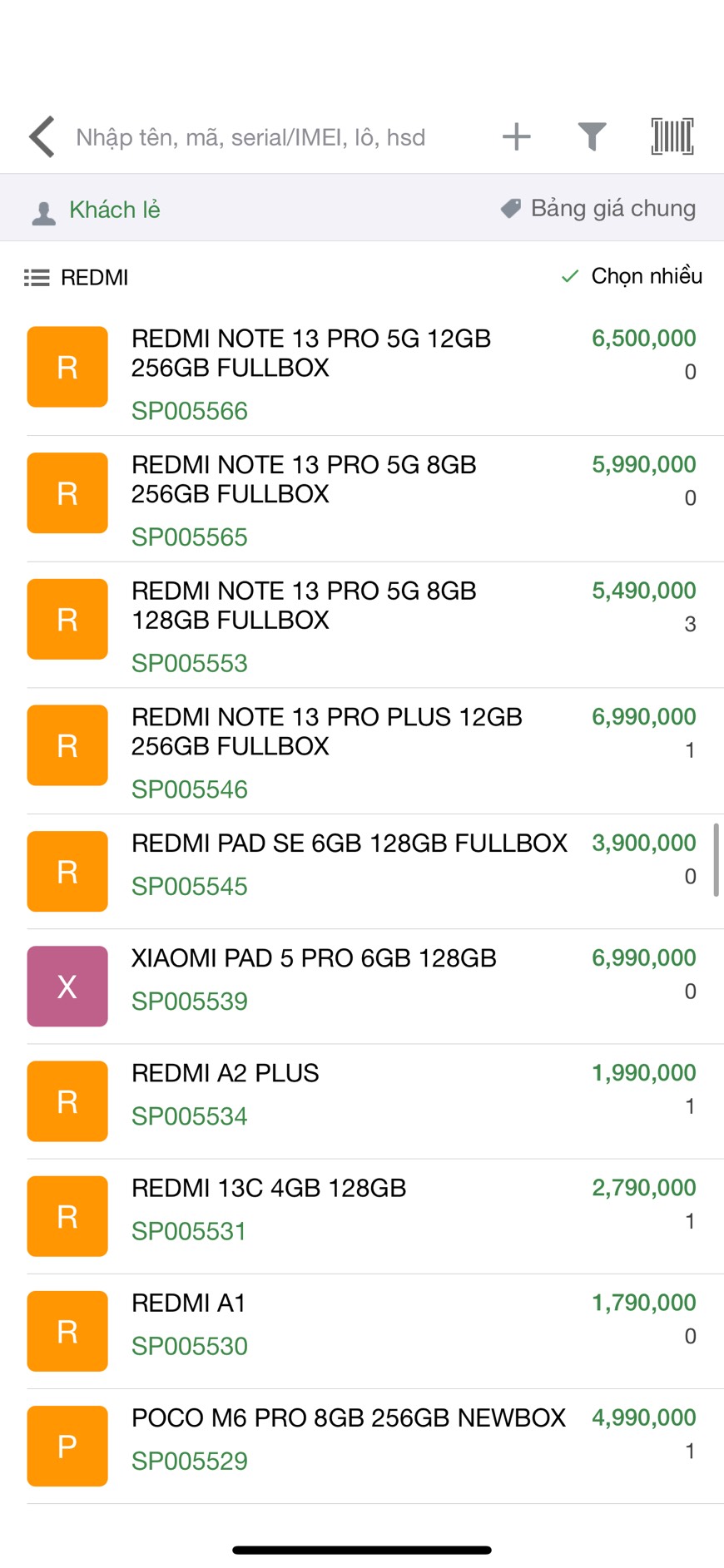Choose the Redmi A1 product

362,1331
